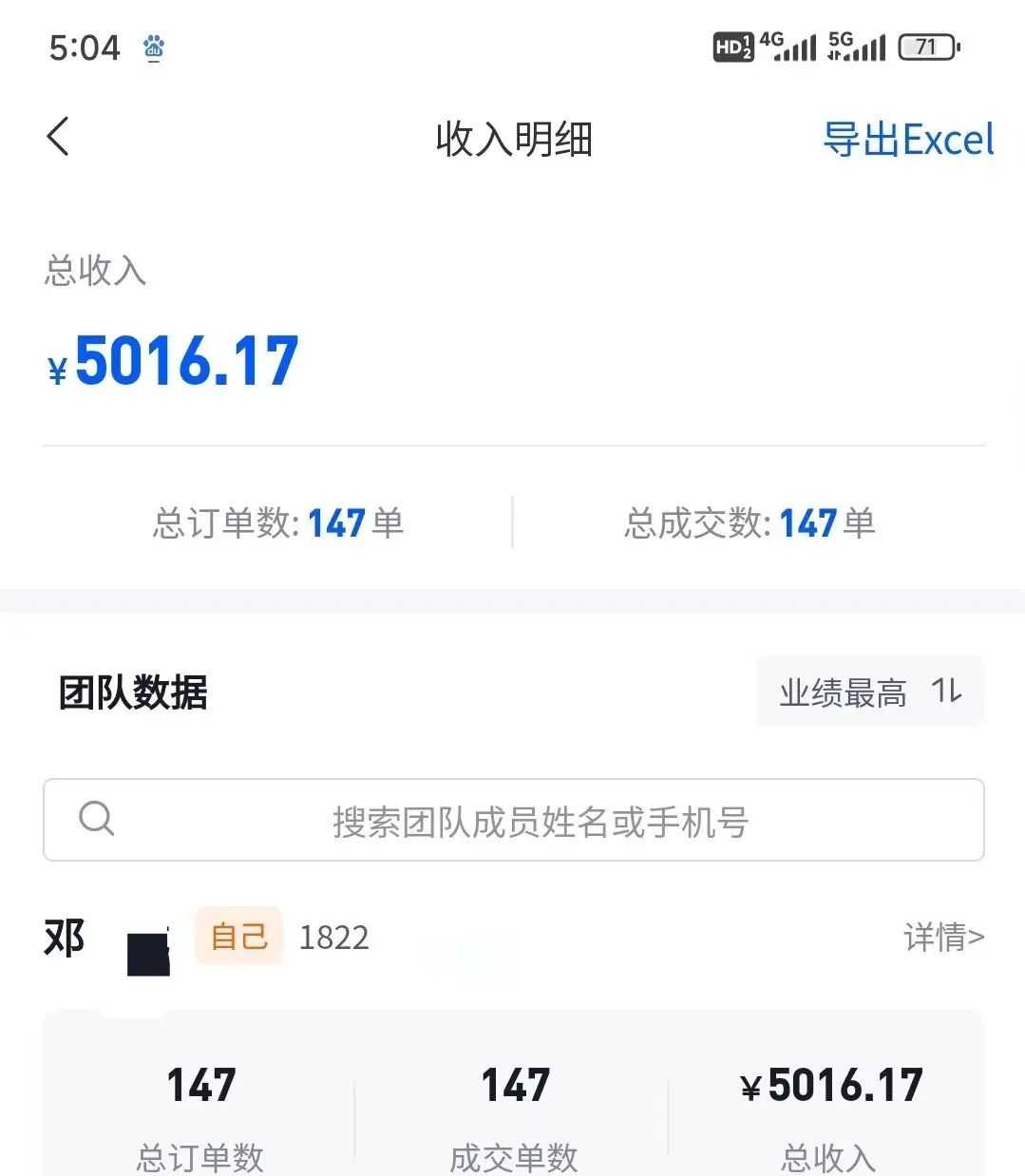Tap the 团队数据 section header
The image size is (1025, 1176).
coord(131,694)
